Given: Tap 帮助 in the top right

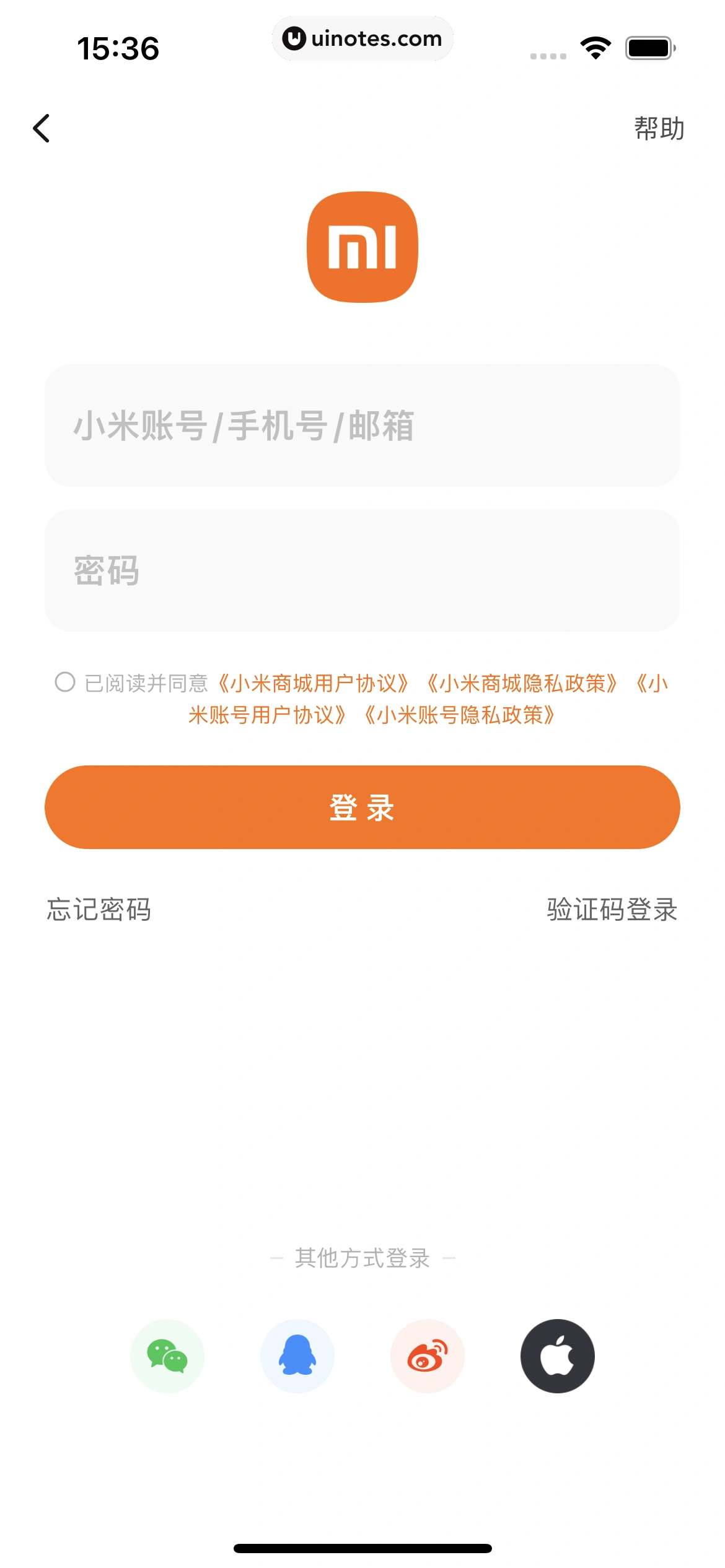Looking at the screenshot, I should [x=659, y=129].
